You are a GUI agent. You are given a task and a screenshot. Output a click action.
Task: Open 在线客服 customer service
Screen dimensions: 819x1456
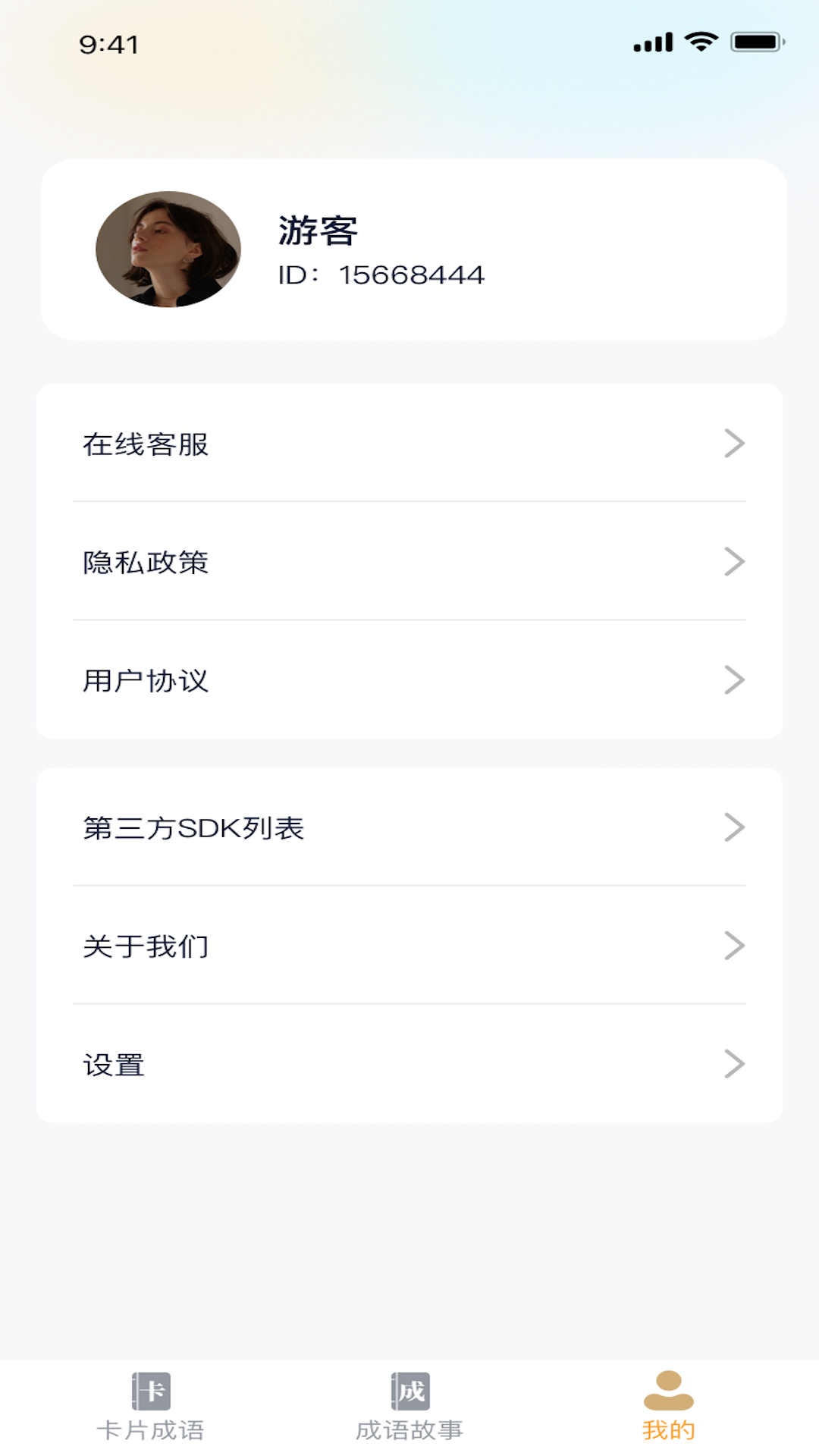tap(146, 444)
